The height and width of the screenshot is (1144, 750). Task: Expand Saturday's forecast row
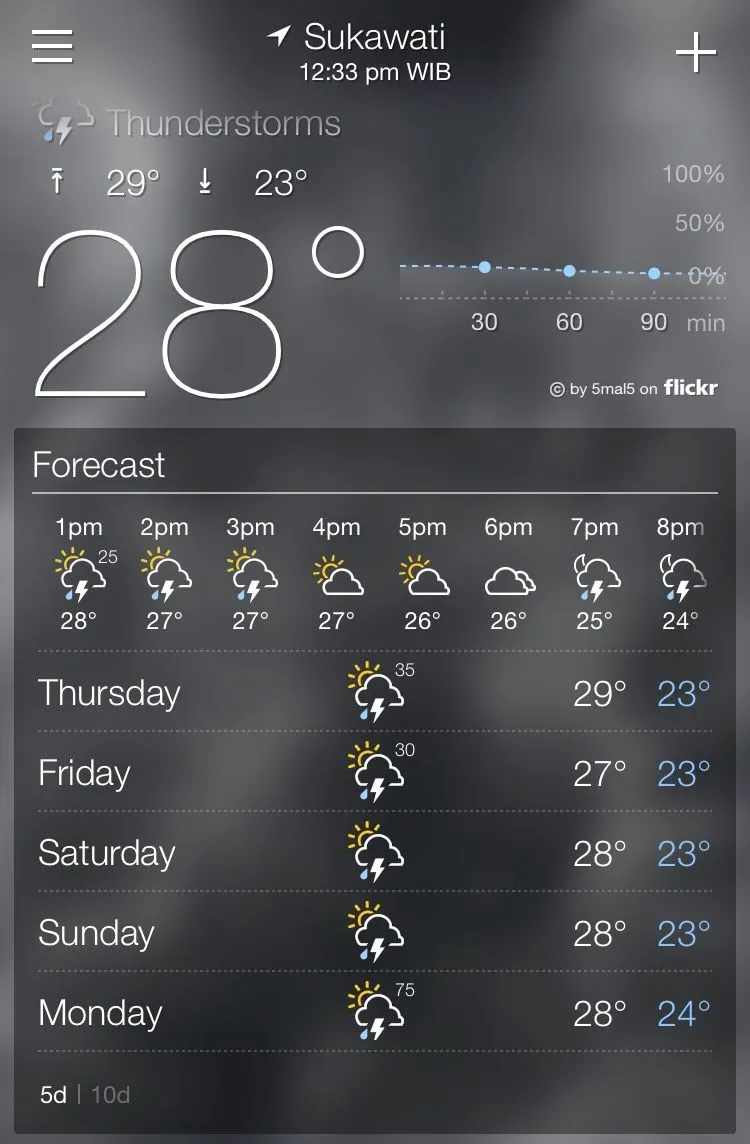coord(375,852)
